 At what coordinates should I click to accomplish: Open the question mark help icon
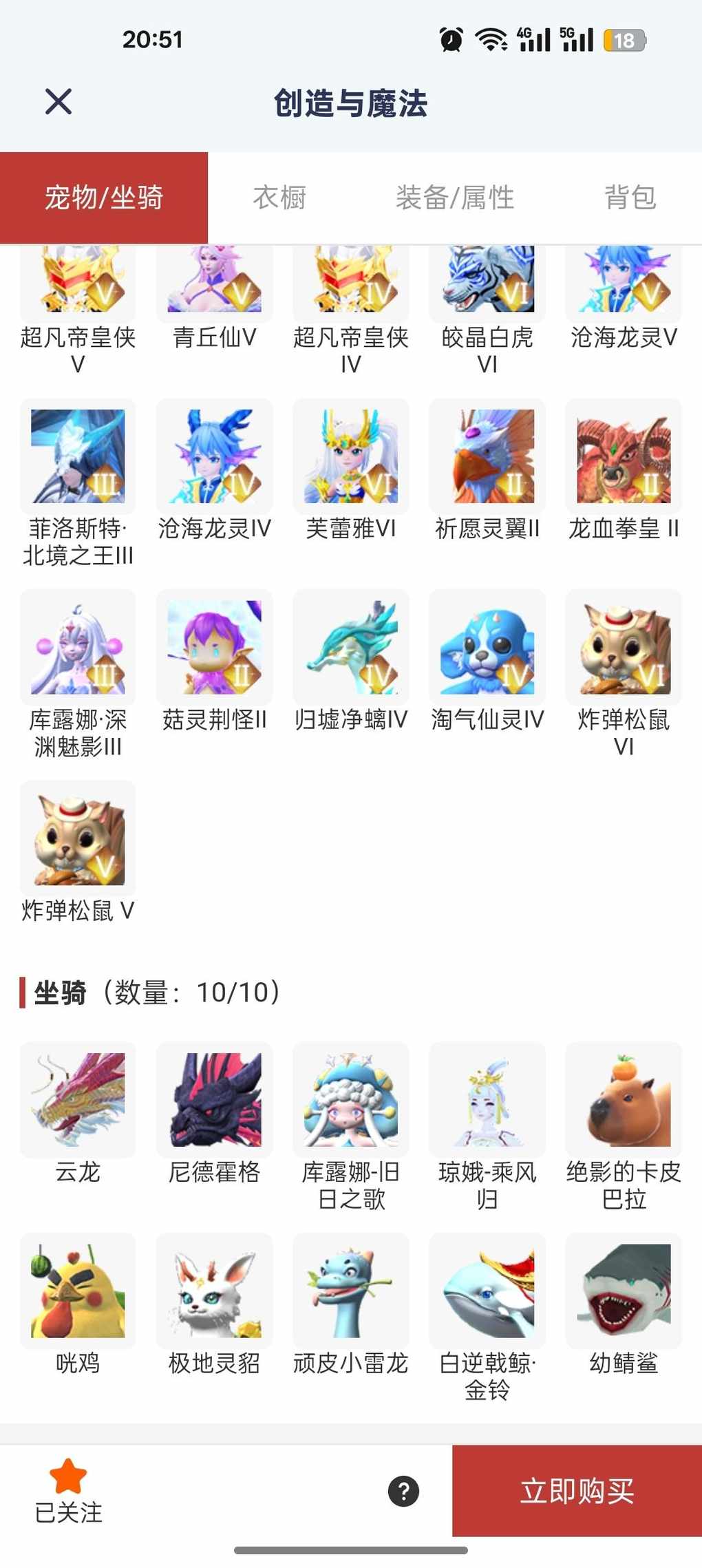(x=403, y=1491)
